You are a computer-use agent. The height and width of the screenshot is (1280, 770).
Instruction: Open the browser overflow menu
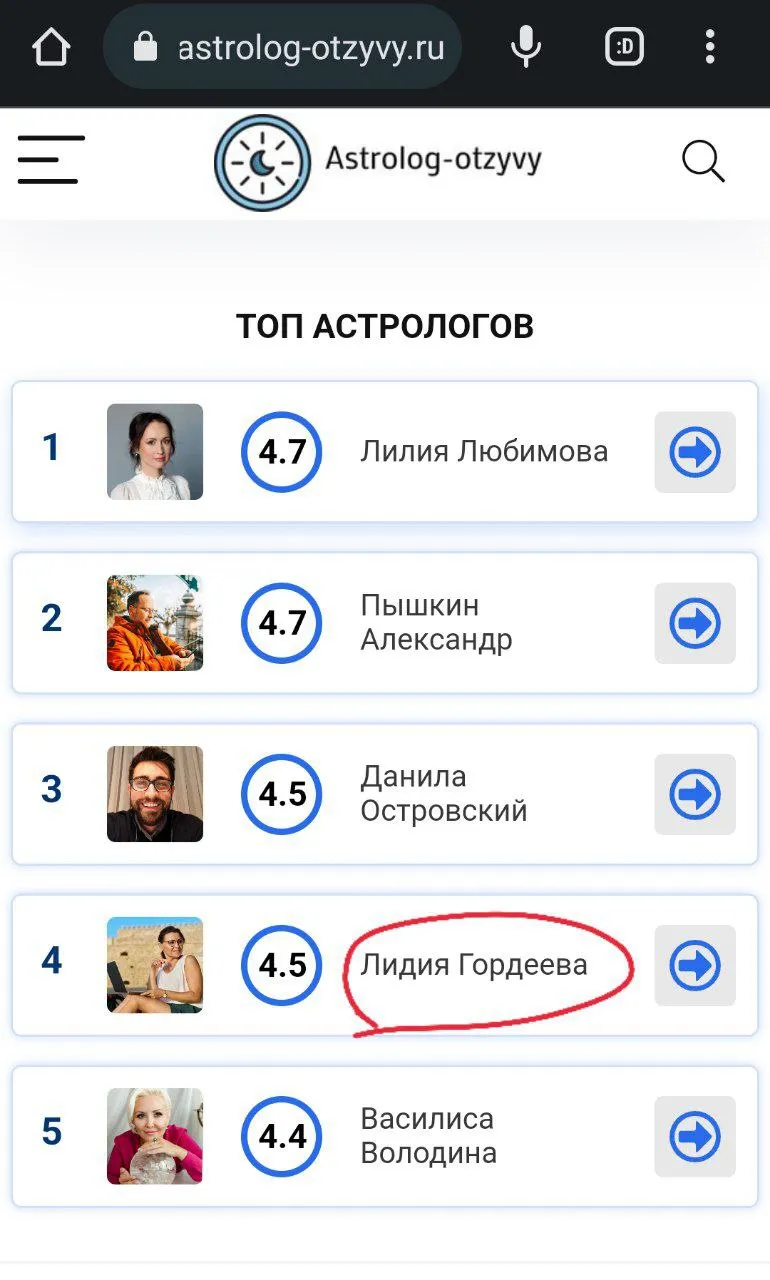pos(710,47)
